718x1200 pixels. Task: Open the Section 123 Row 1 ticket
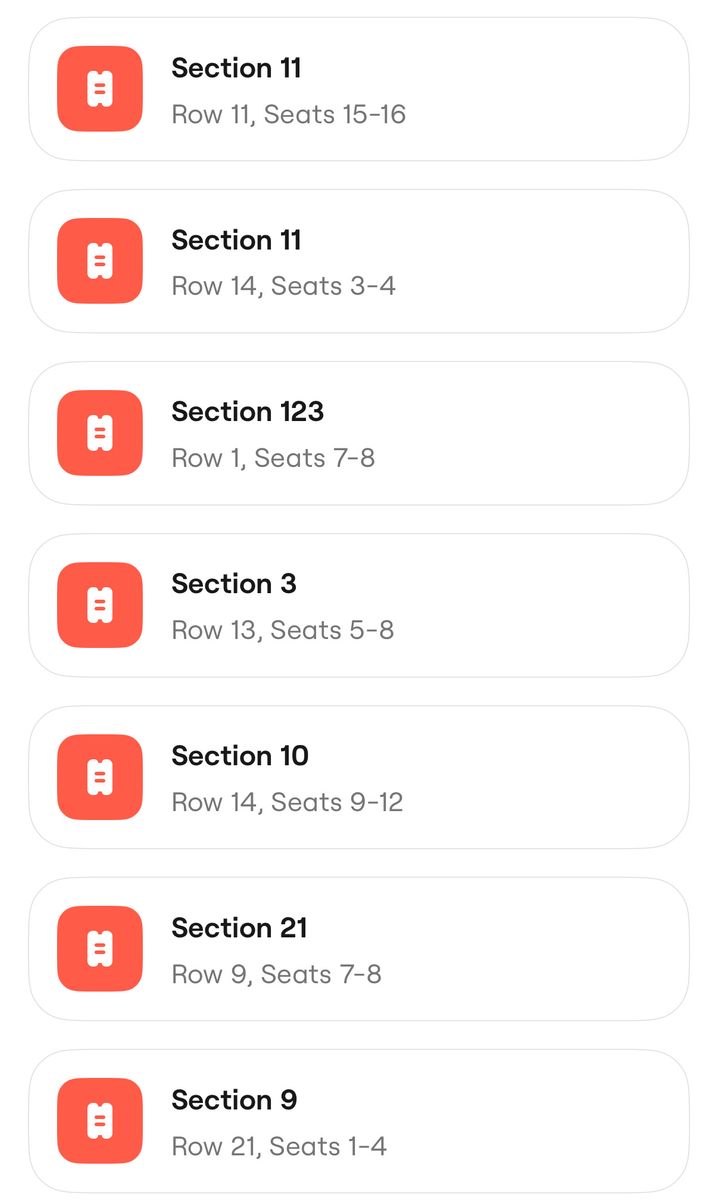coord(358,433)
